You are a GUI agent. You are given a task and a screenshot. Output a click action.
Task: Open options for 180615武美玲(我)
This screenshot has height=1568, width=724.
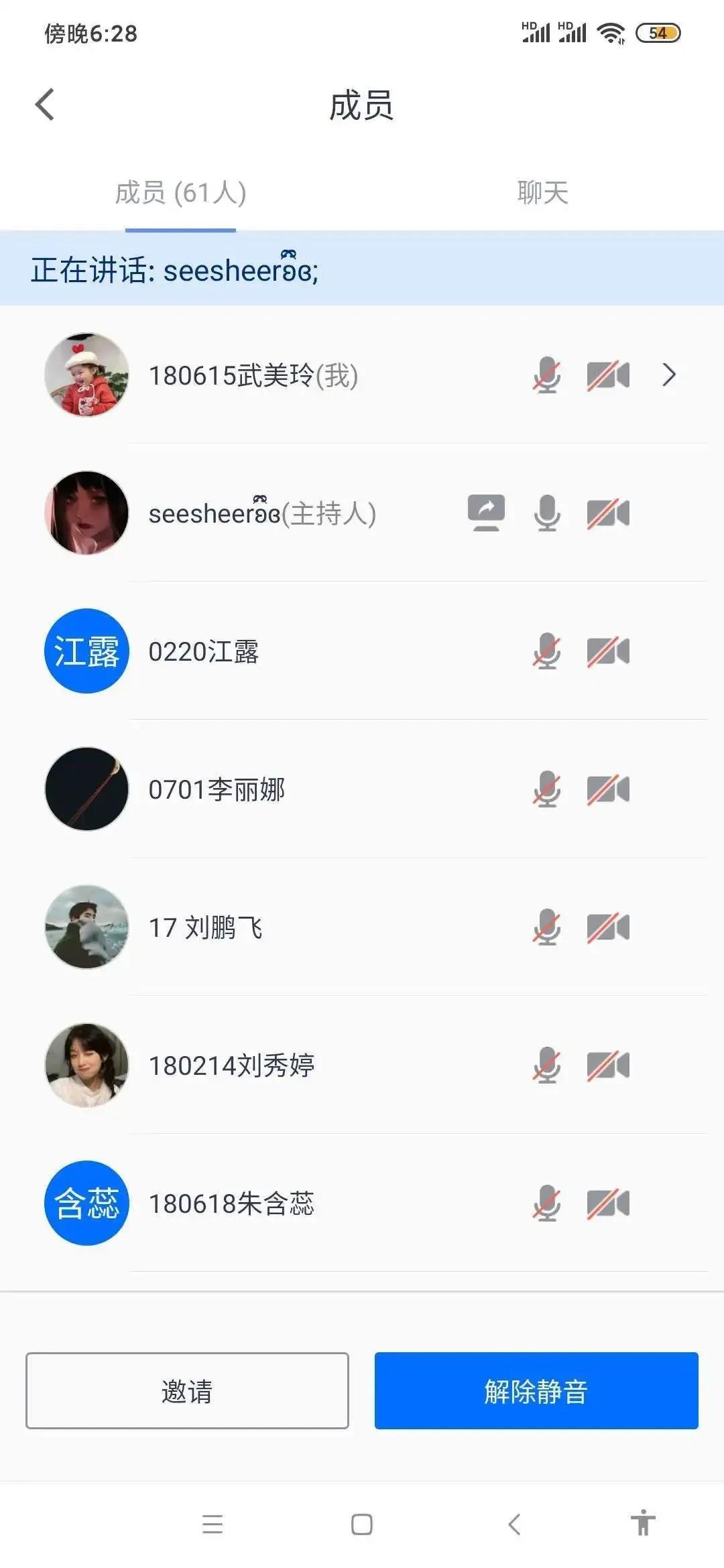668,375
